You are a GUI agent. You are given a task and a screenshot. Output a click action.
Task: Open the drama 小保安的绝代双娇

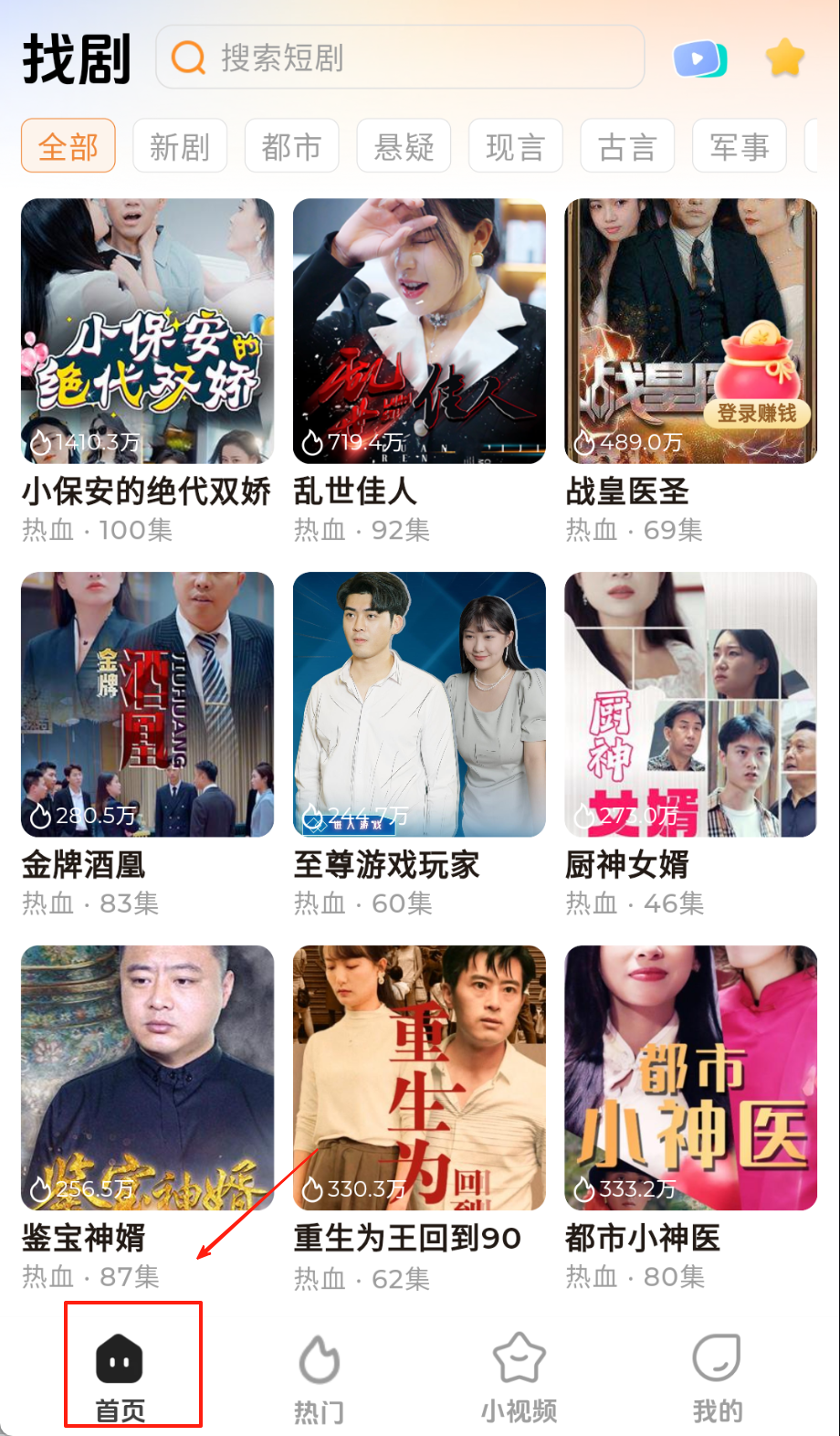click(x=147, y=331)
